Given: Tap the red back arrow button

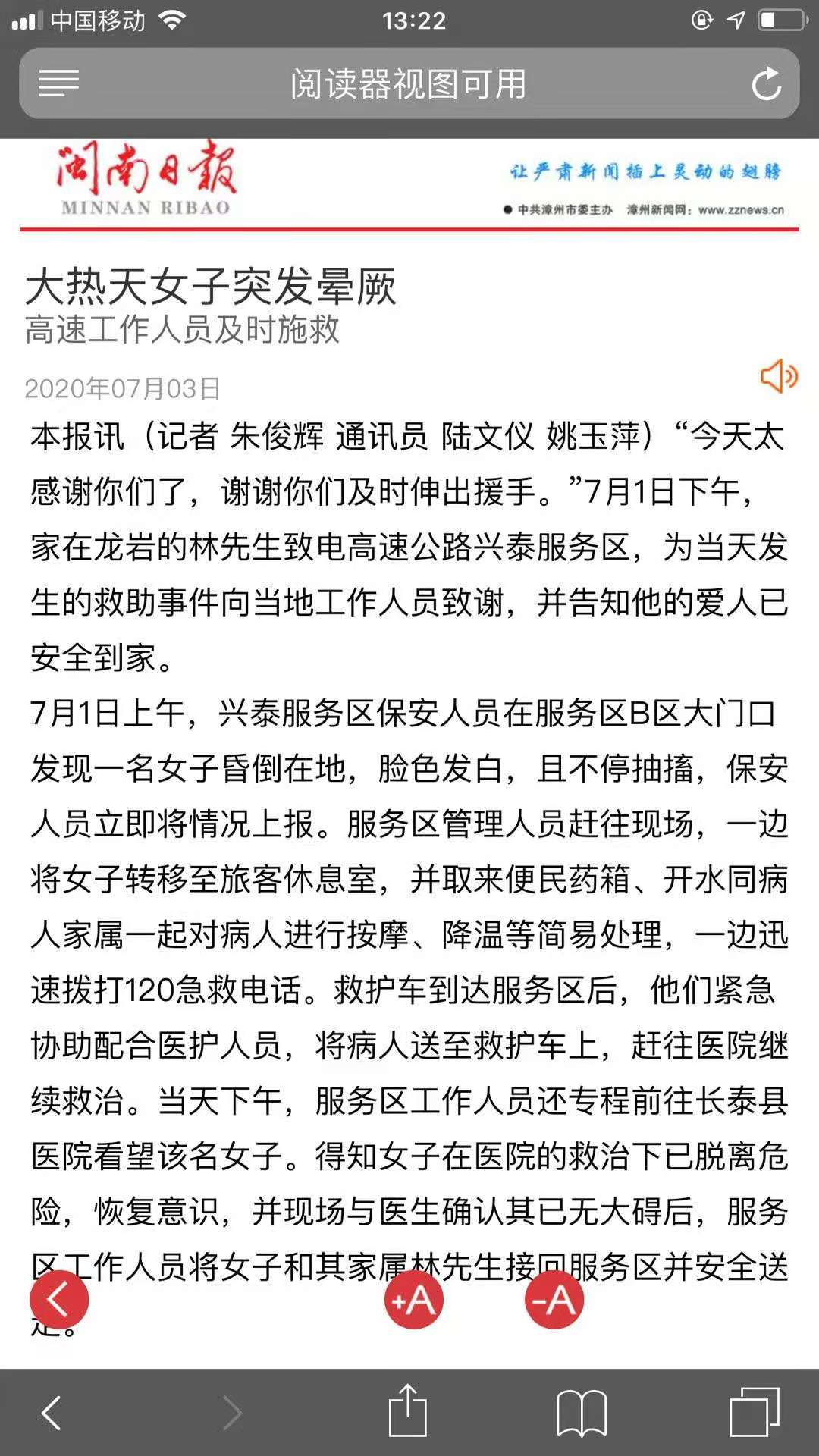Looking at the screenshot, I should (x=59, y=1300).
